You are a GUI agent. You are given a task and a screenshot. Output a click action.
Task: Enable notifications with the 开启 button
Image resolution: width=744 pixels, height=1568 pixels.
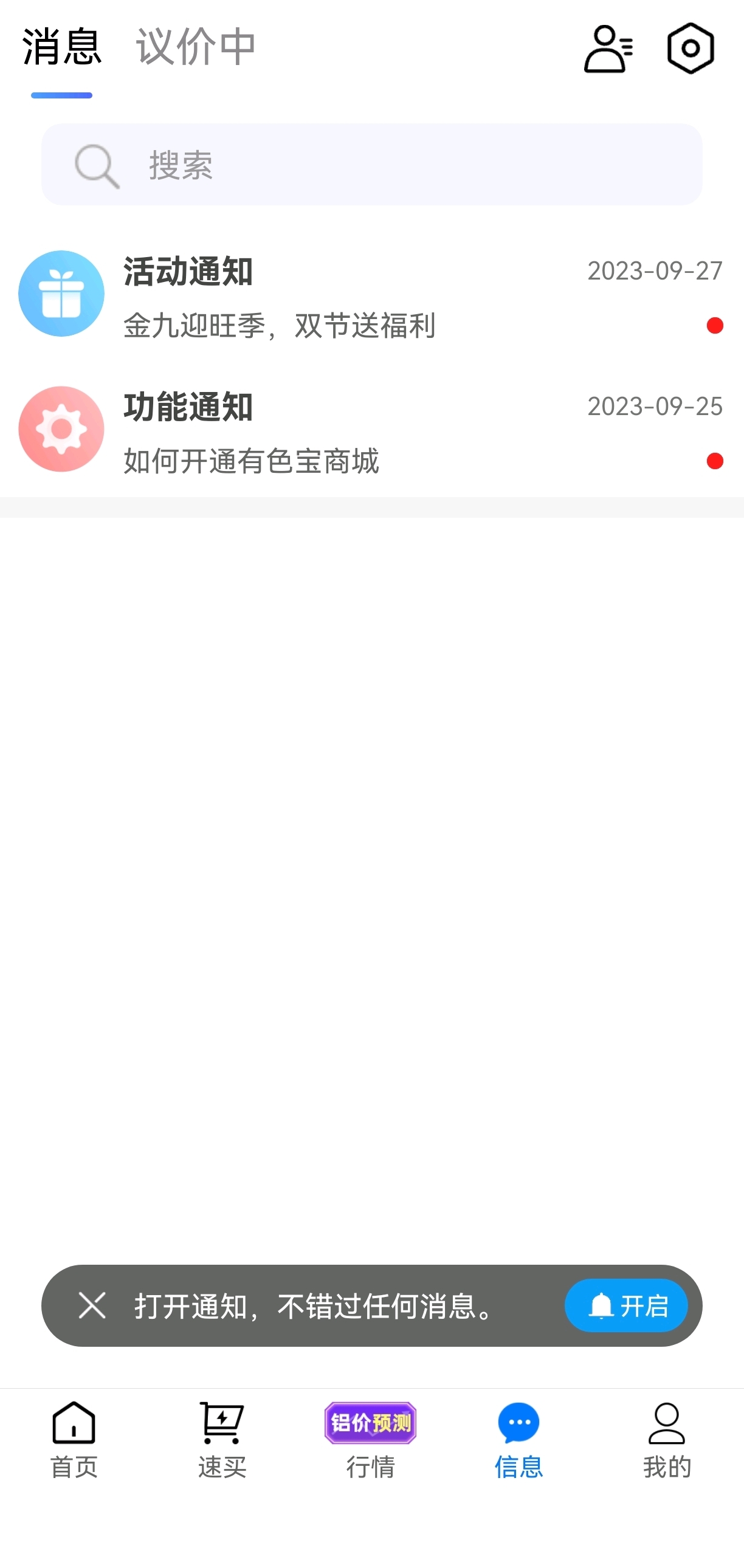[626, 1305]
